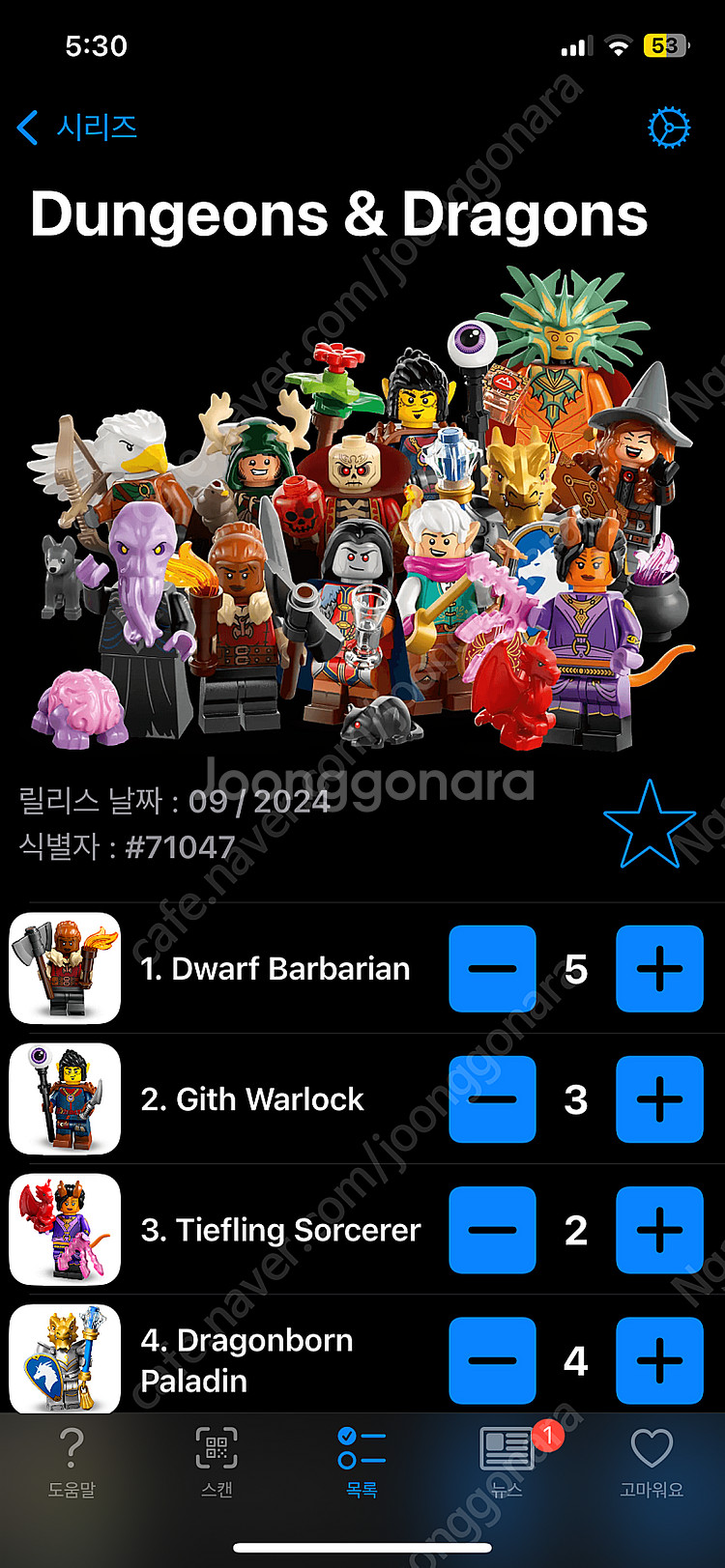Open the settings gear icon
The image size is (725, 1568).
tap(668, 128)
